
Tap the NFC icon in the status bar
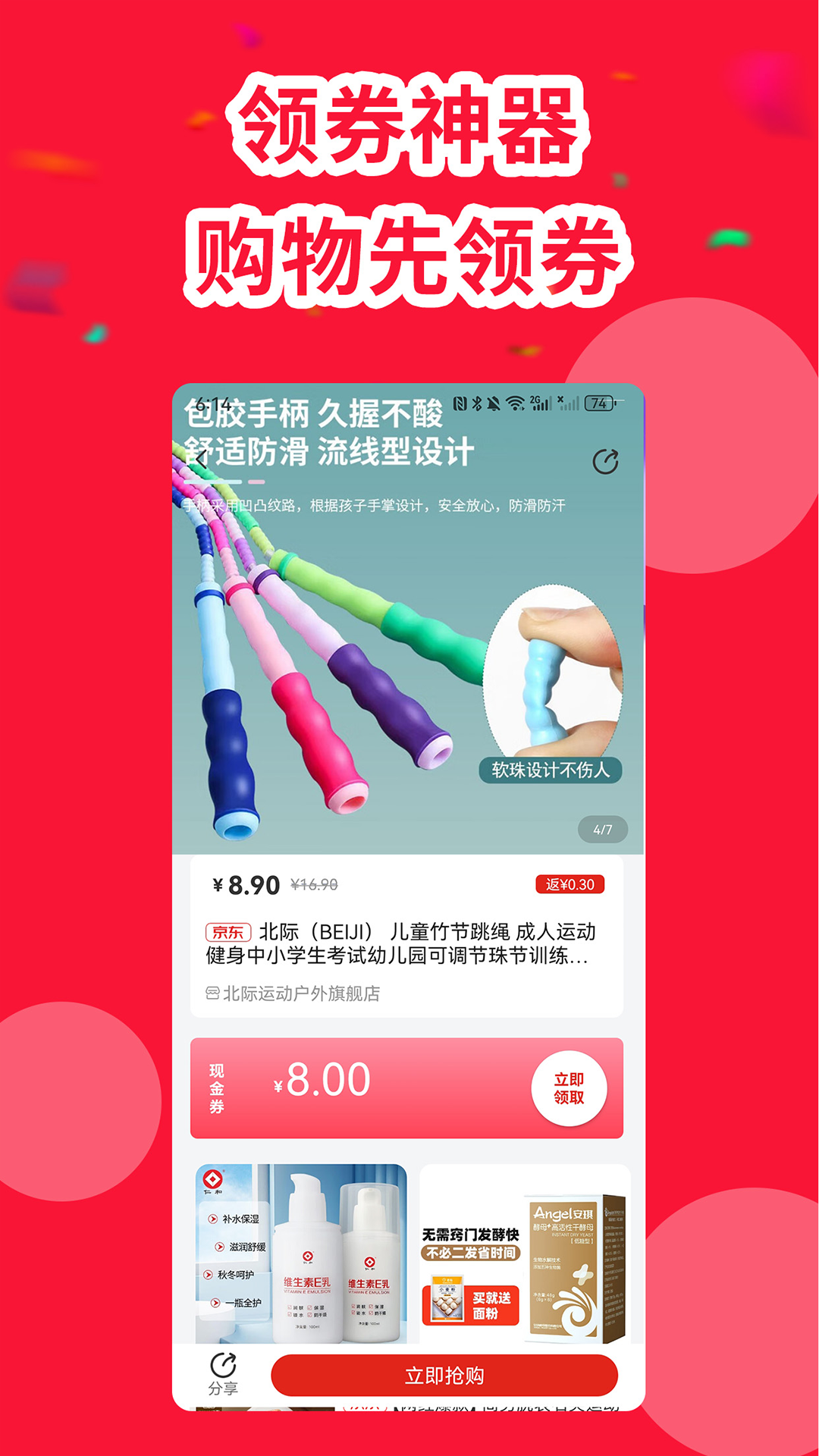460,403
